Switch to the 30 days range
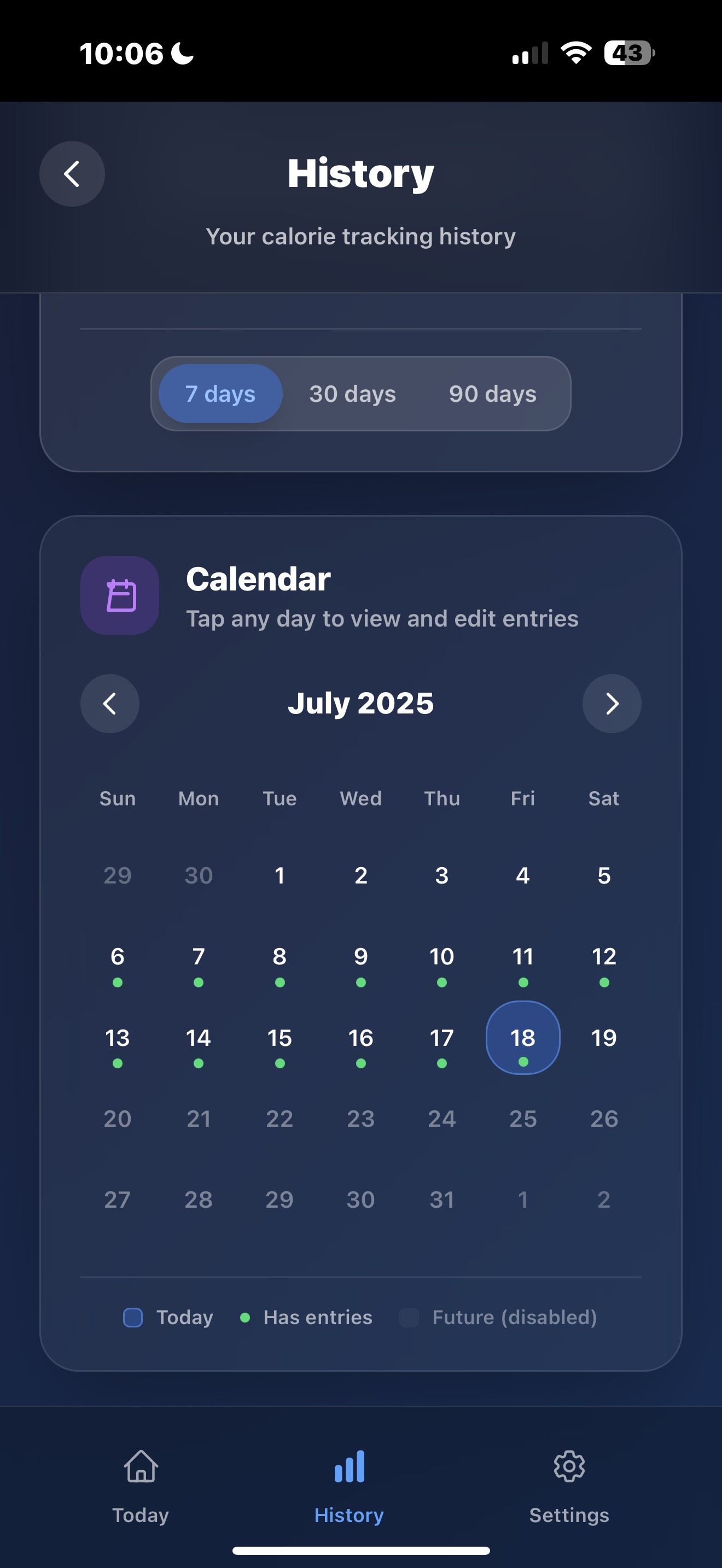The image size is (722, 1568). click(352, 394)
